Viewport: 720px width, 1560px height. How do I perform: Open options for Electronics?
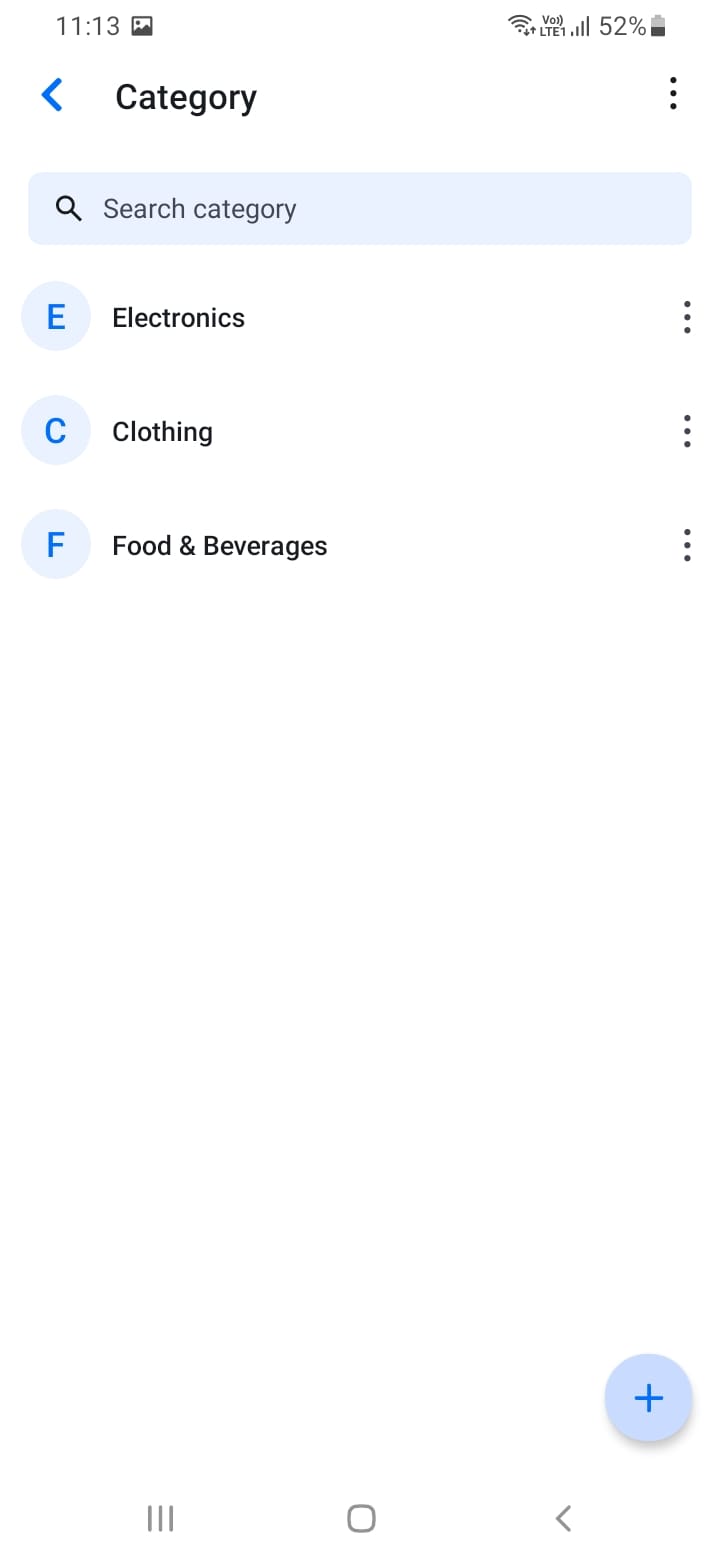pos(686,317)
